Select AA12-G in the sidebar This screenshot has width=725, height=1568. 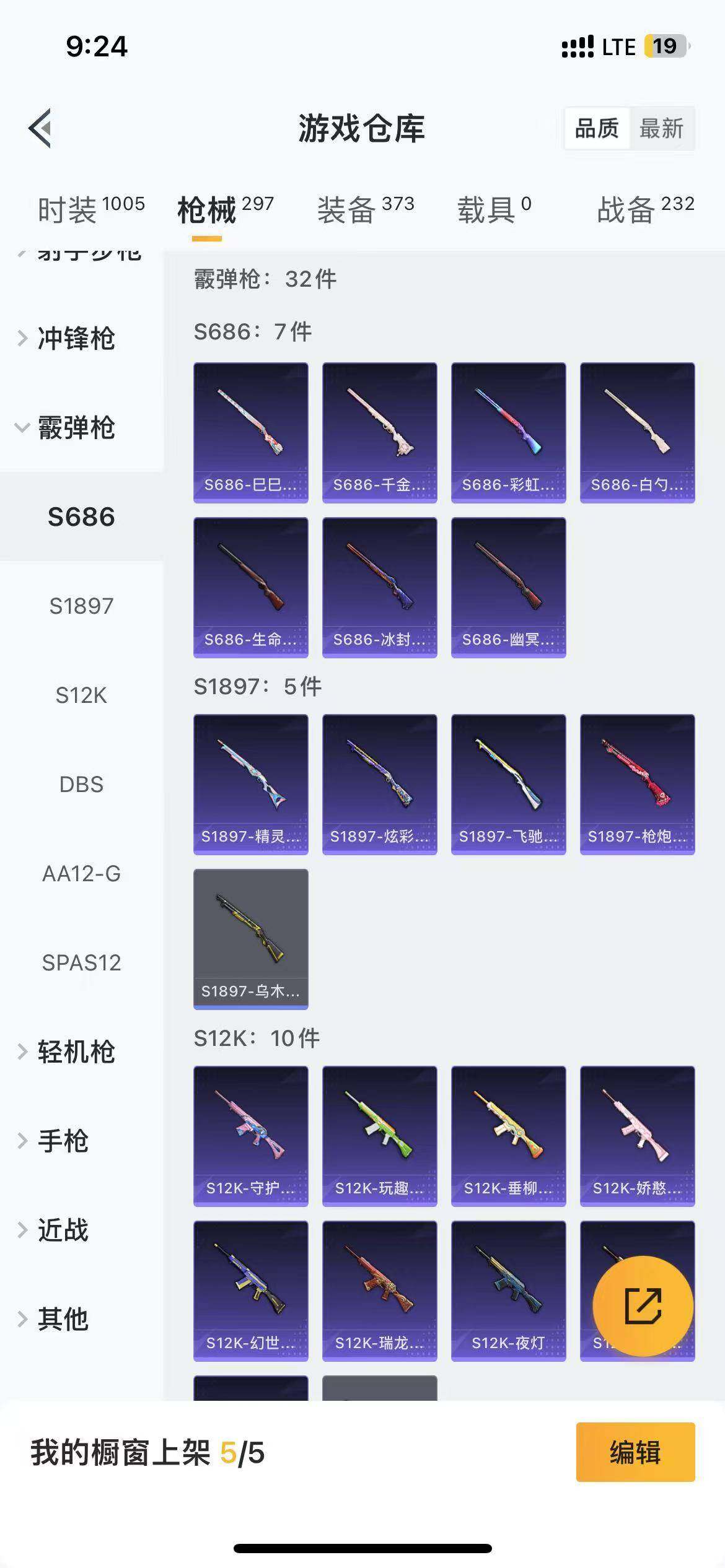[x=81, y=874]
